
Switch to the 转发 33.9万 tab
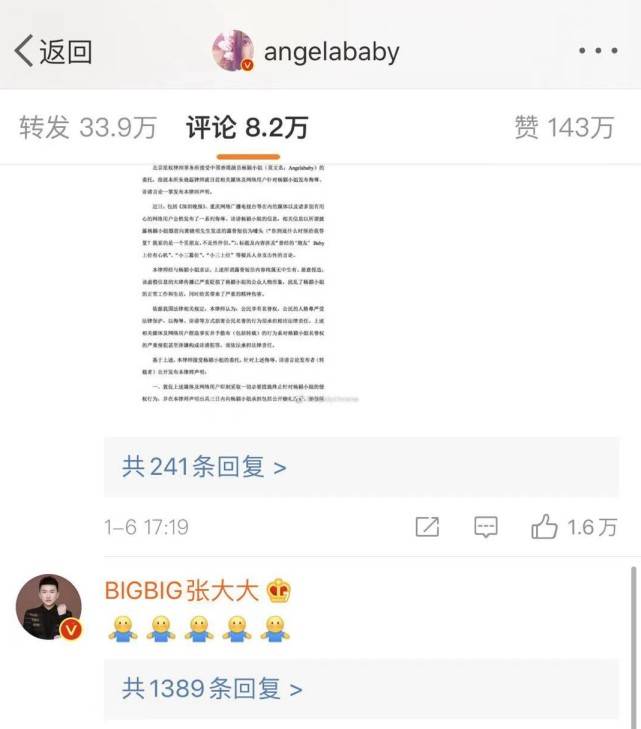(x=88, y=127)
